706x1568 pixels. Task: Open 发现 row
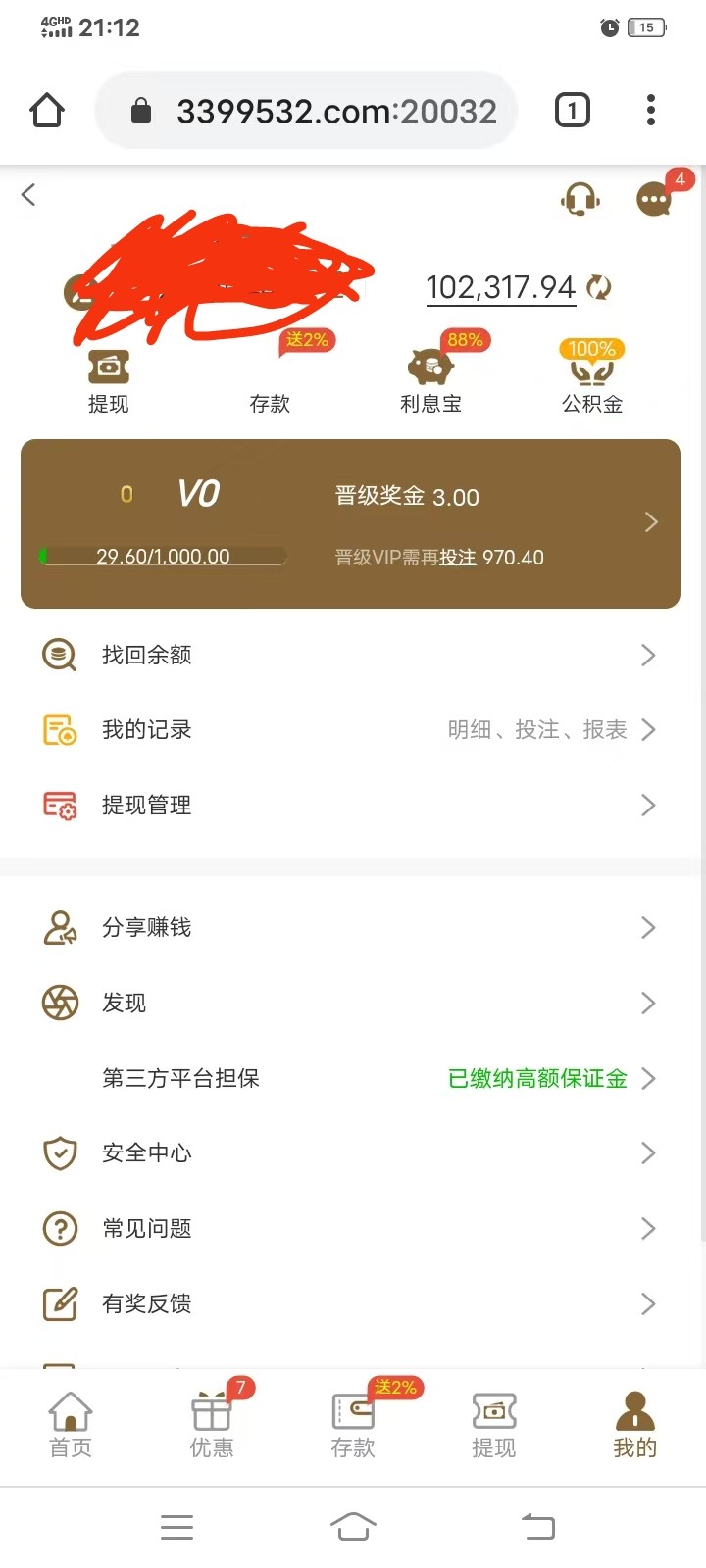click(x=350, y=1003)
